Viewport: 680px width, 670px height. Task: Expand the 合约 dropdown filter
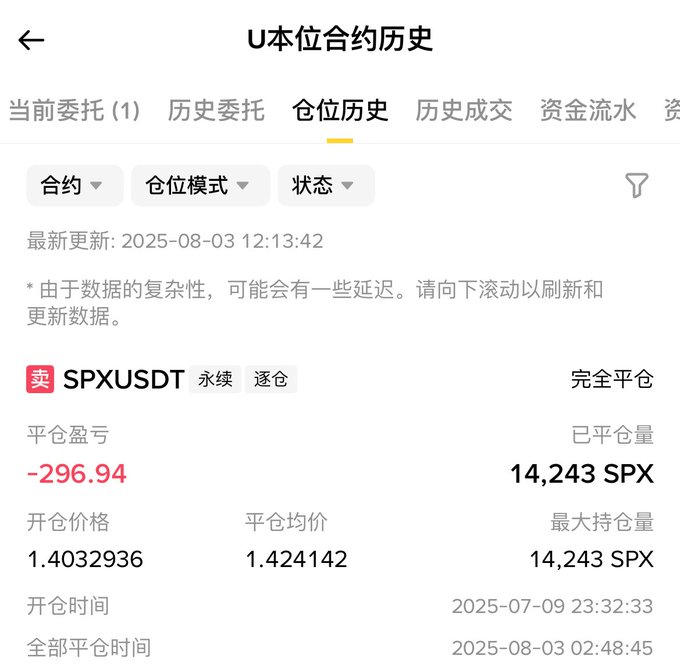tap(74, 186)
